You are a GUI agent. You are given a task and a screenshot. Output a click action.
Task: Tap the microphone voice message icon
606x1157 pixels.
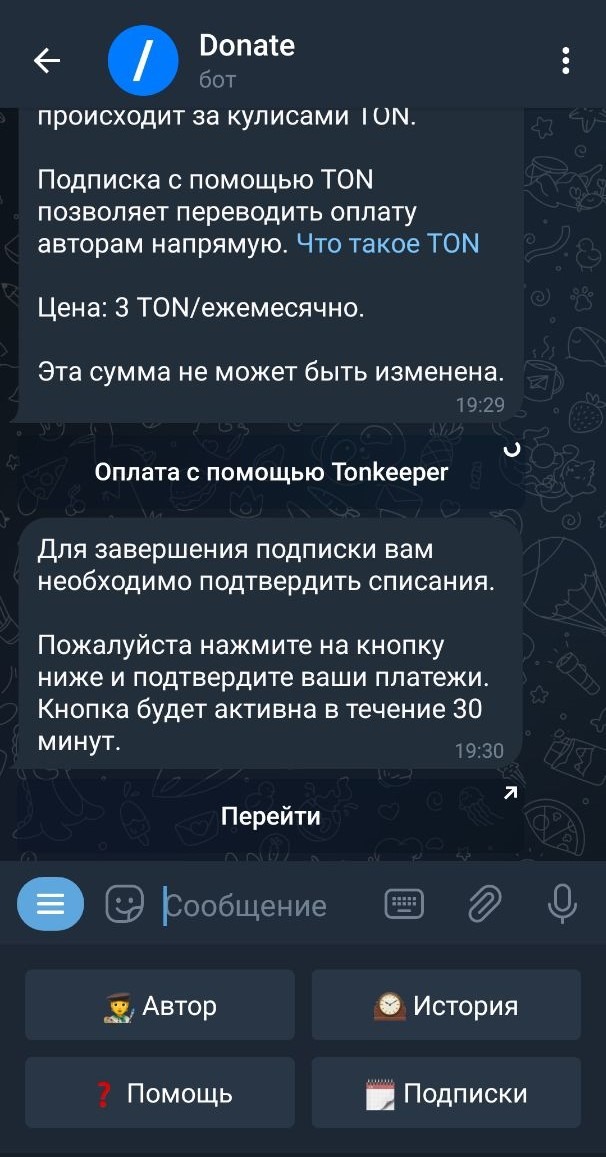click(562, 905)
